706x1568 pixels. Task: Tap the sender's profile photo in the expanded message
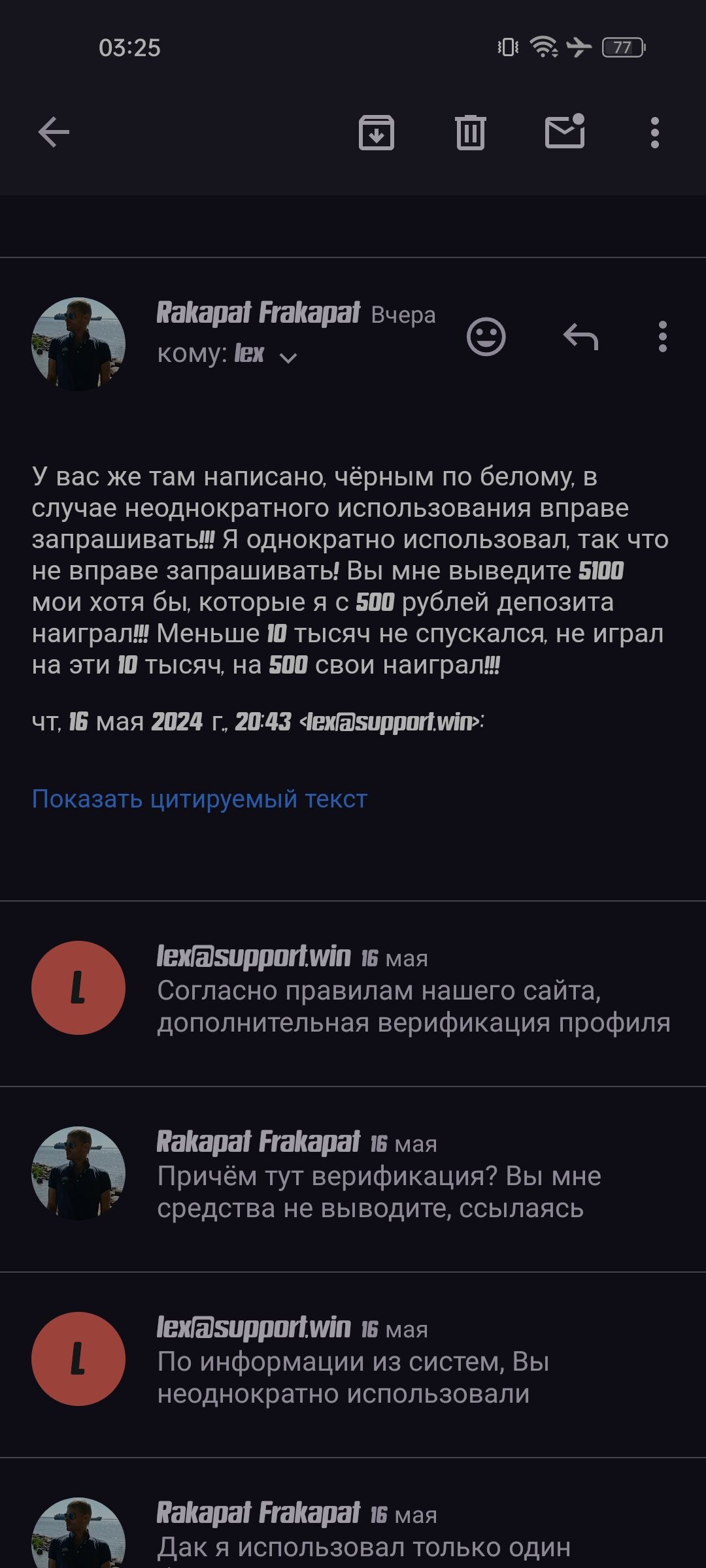coord(78,344)
